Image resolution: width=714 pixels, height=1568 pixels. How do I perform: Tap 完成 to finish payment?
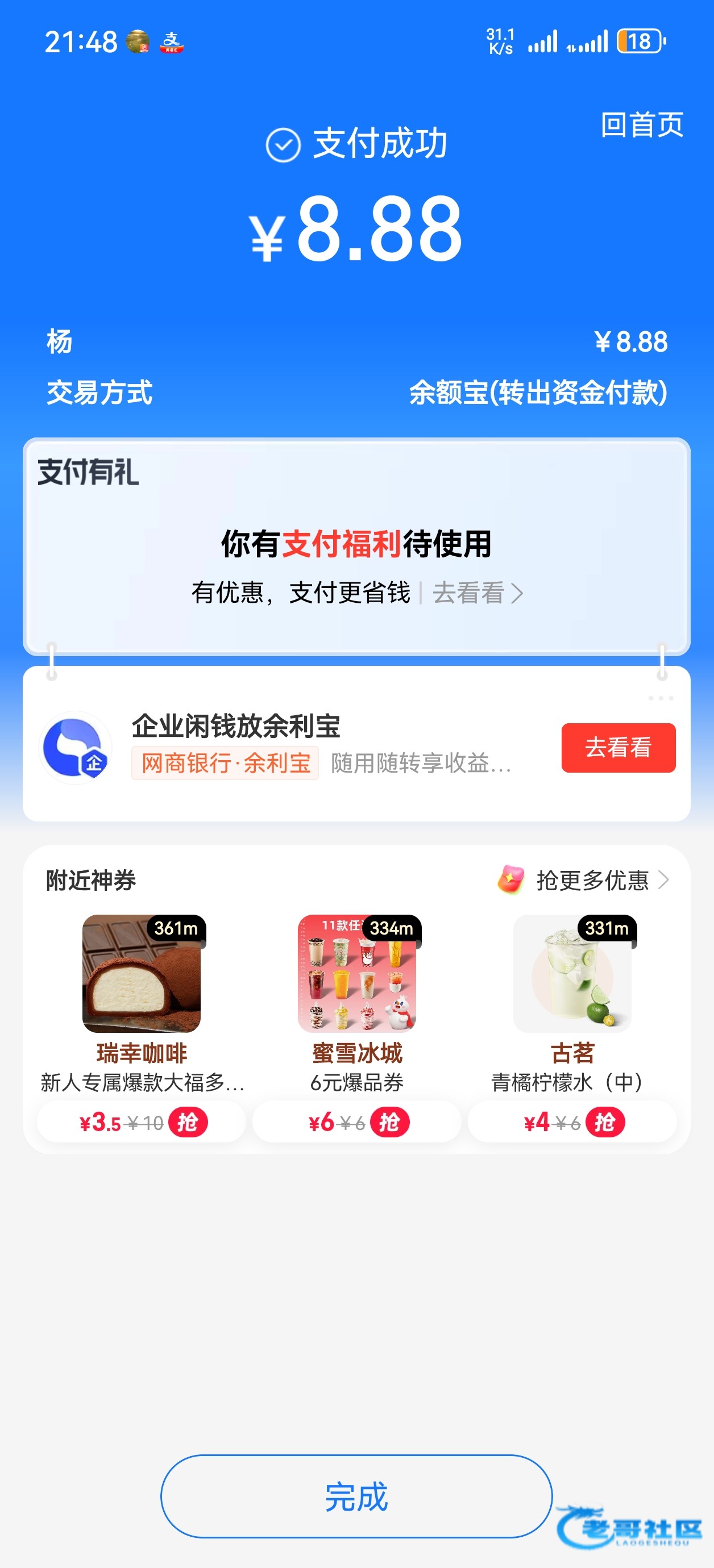point(356,1496)
